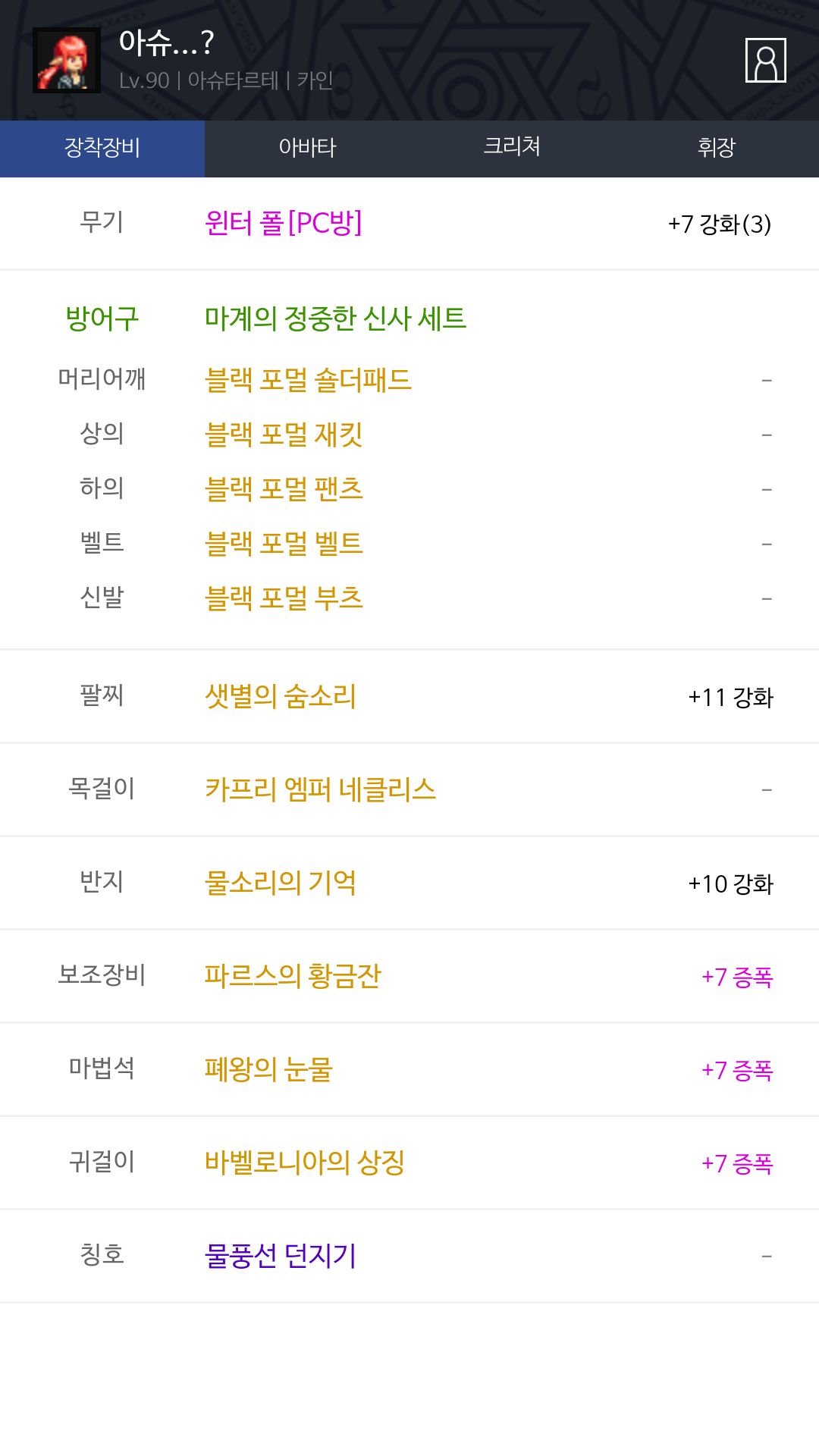This screenshot has width=819, height=1456.
Task: Tap the character avatar thumbnail
Action: pyautogui.click(x=67, y=61)
